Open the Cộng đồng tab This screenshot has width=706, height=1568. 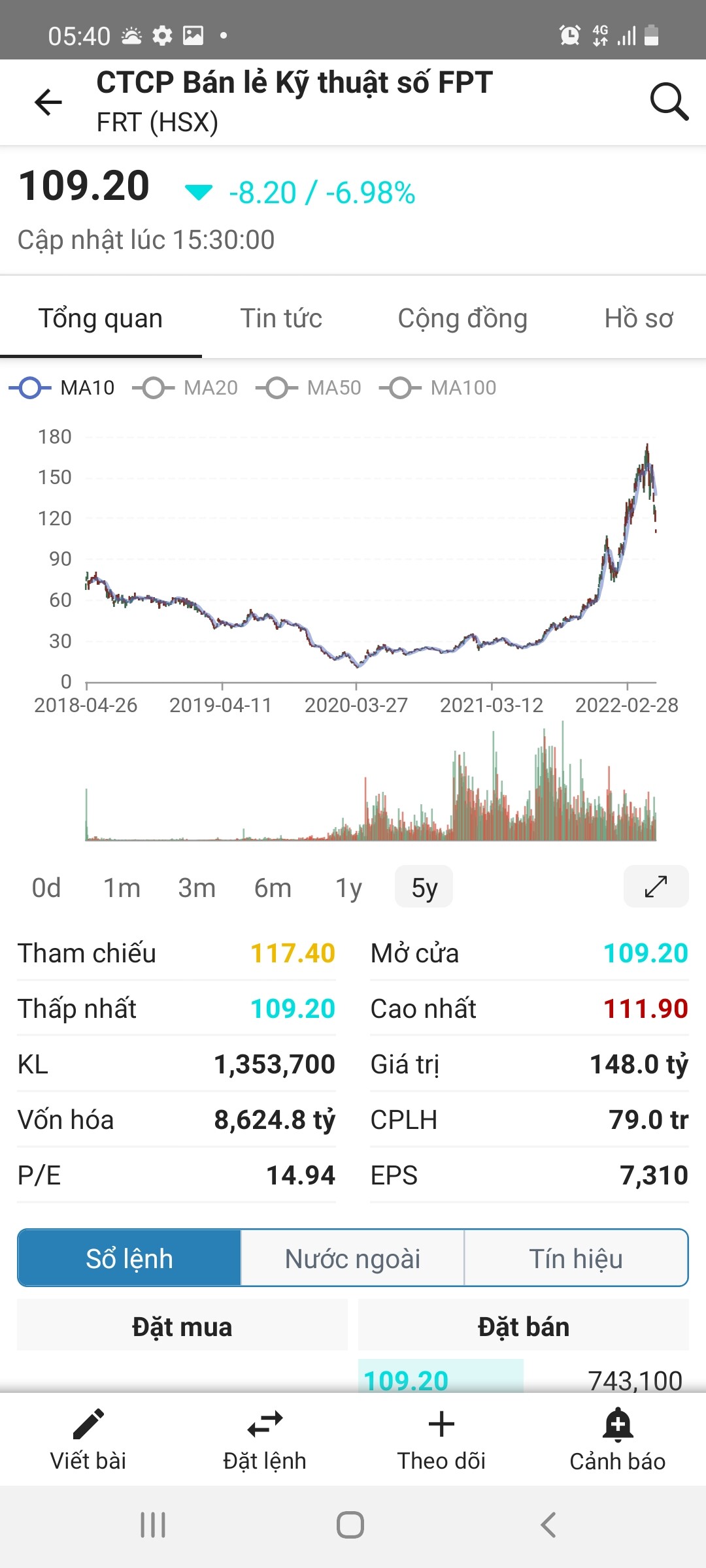pos(462,319)
